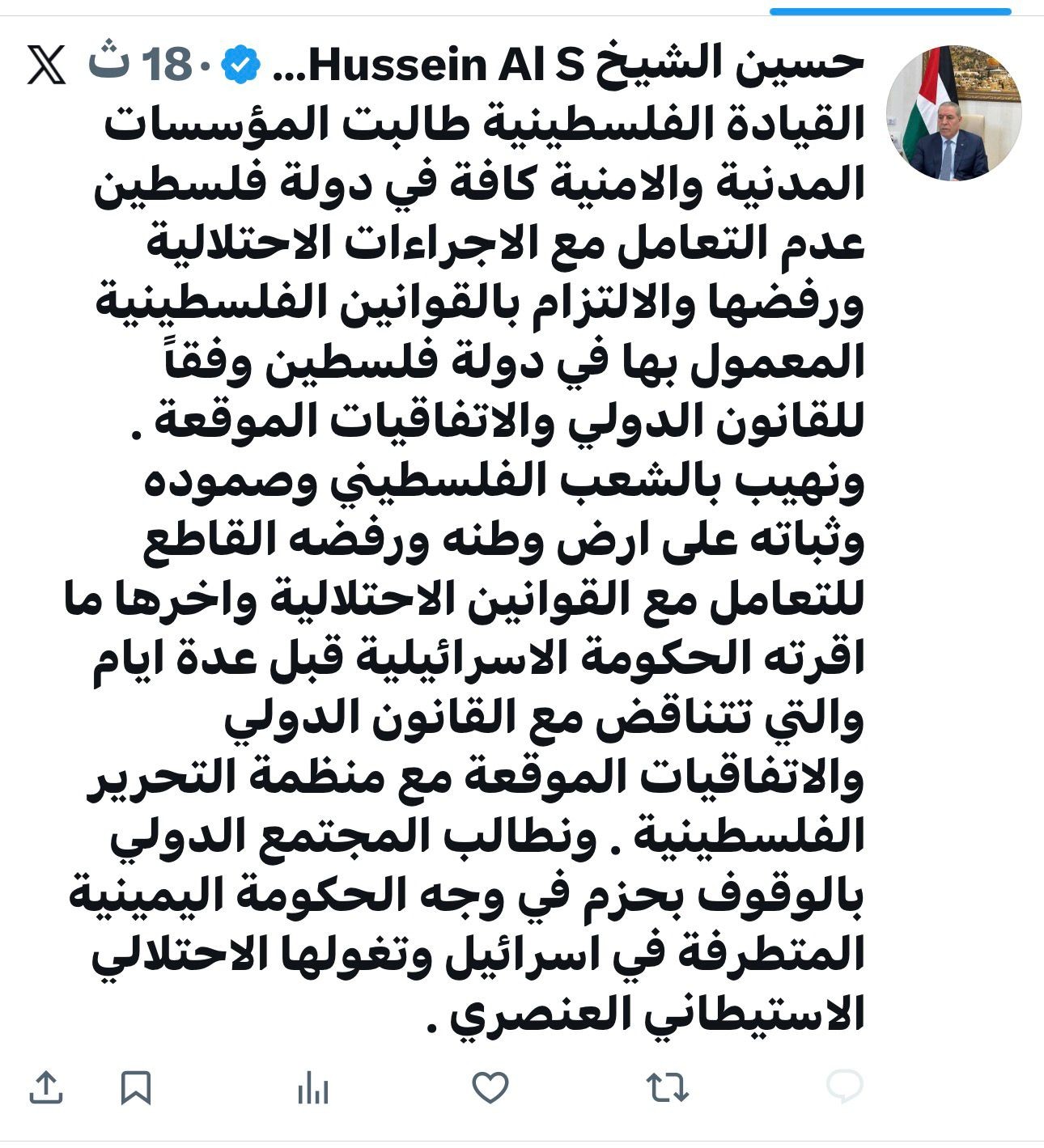Open Hussein Al Sheikh's profile picture
Image resolution: width=1044 pixels, height=1148 pixels.
pos(953,112)
